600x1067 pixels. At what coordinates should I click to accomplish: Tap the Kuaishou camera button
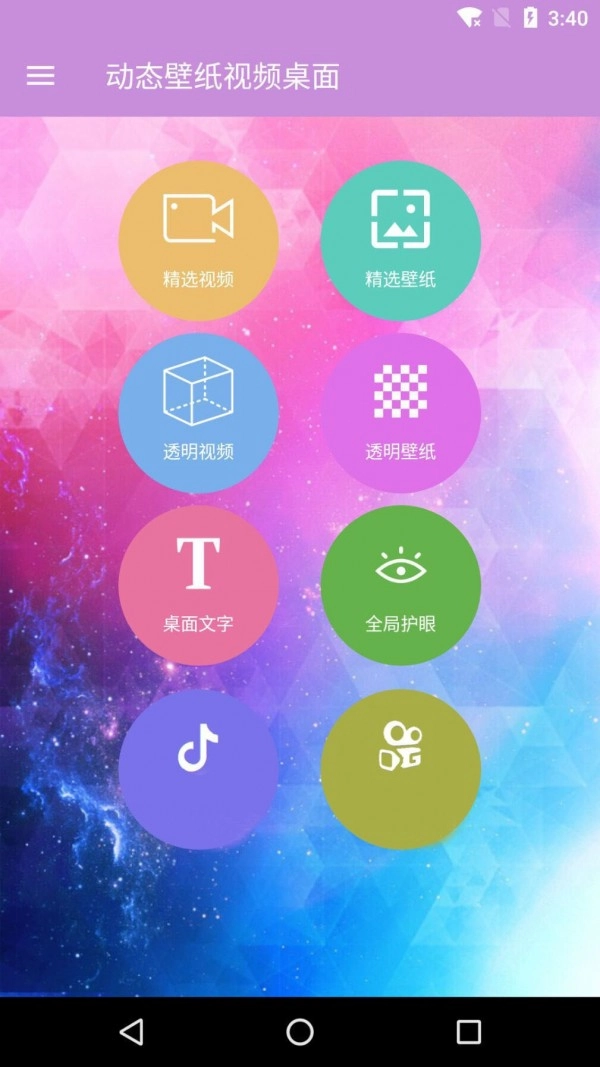400,768
